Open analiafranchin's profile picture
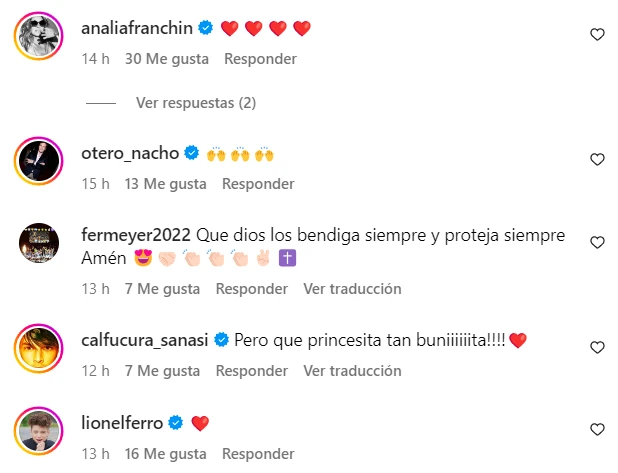This screenshot has width=618, height=473. (40, 39)
